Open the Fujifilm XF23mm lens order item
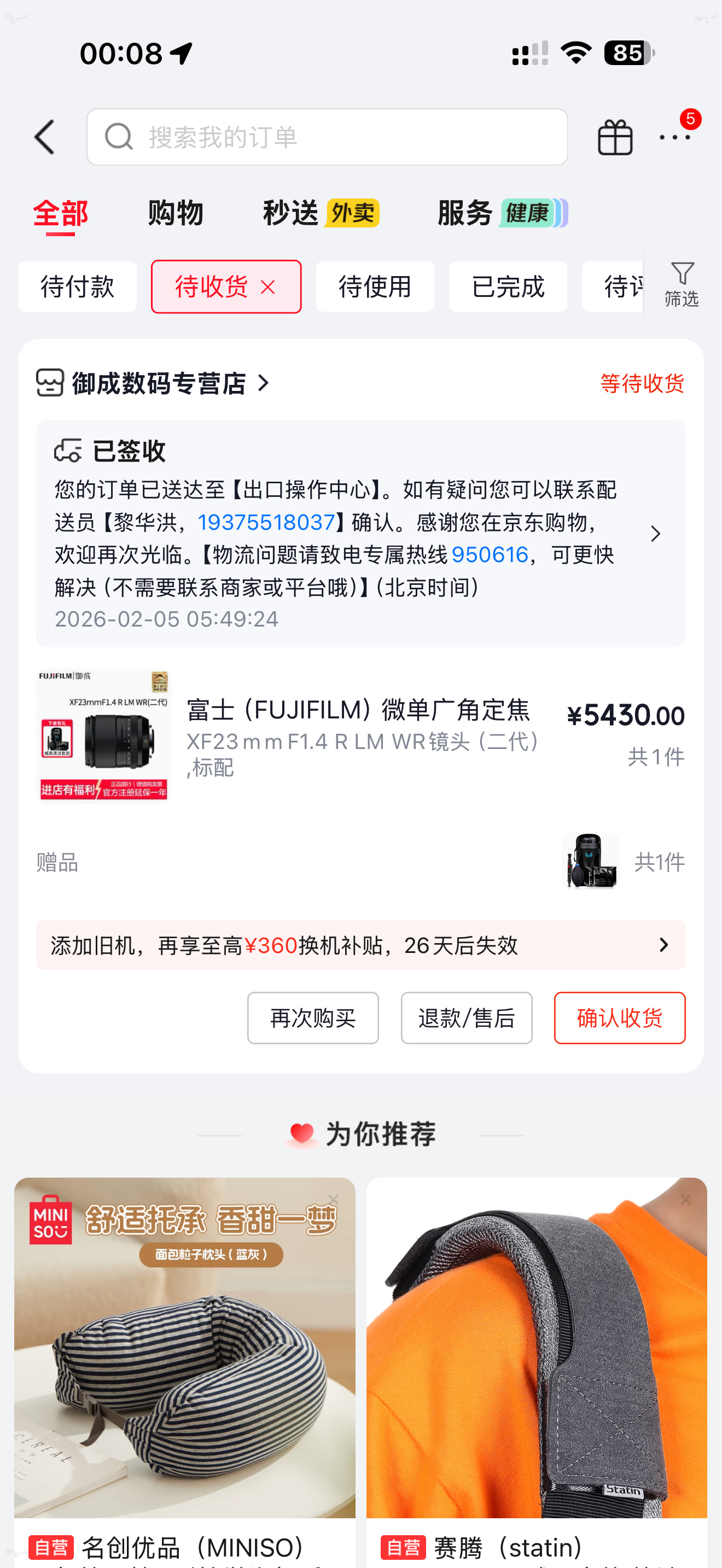The height and width of the screenshot is (1568, 722). click(x=360, y=735)
